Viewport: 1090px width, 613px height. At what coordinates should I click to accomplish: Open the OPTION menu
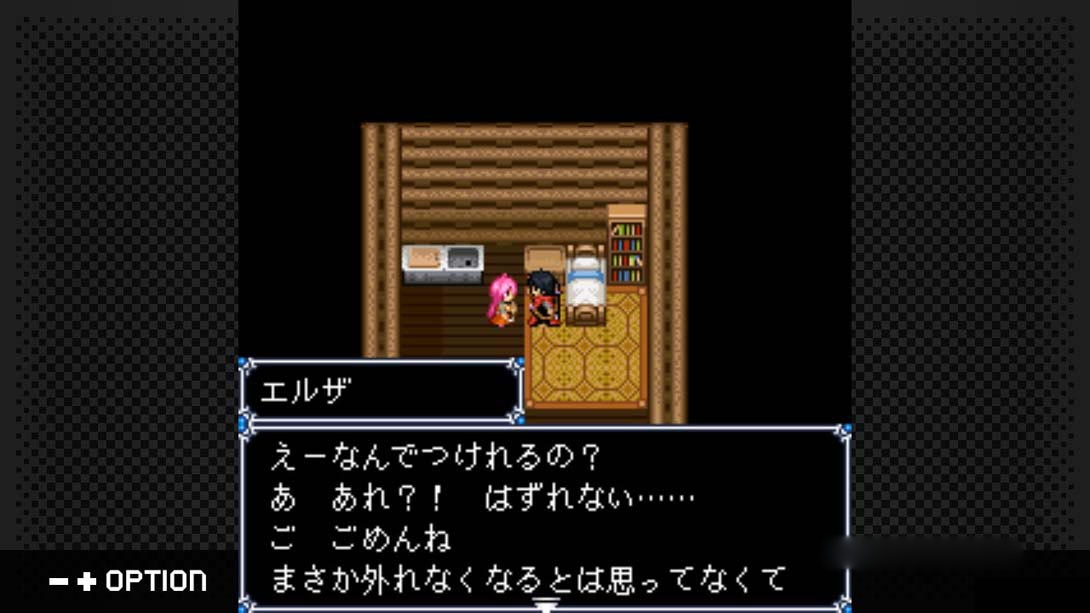[x=128, y=581]
